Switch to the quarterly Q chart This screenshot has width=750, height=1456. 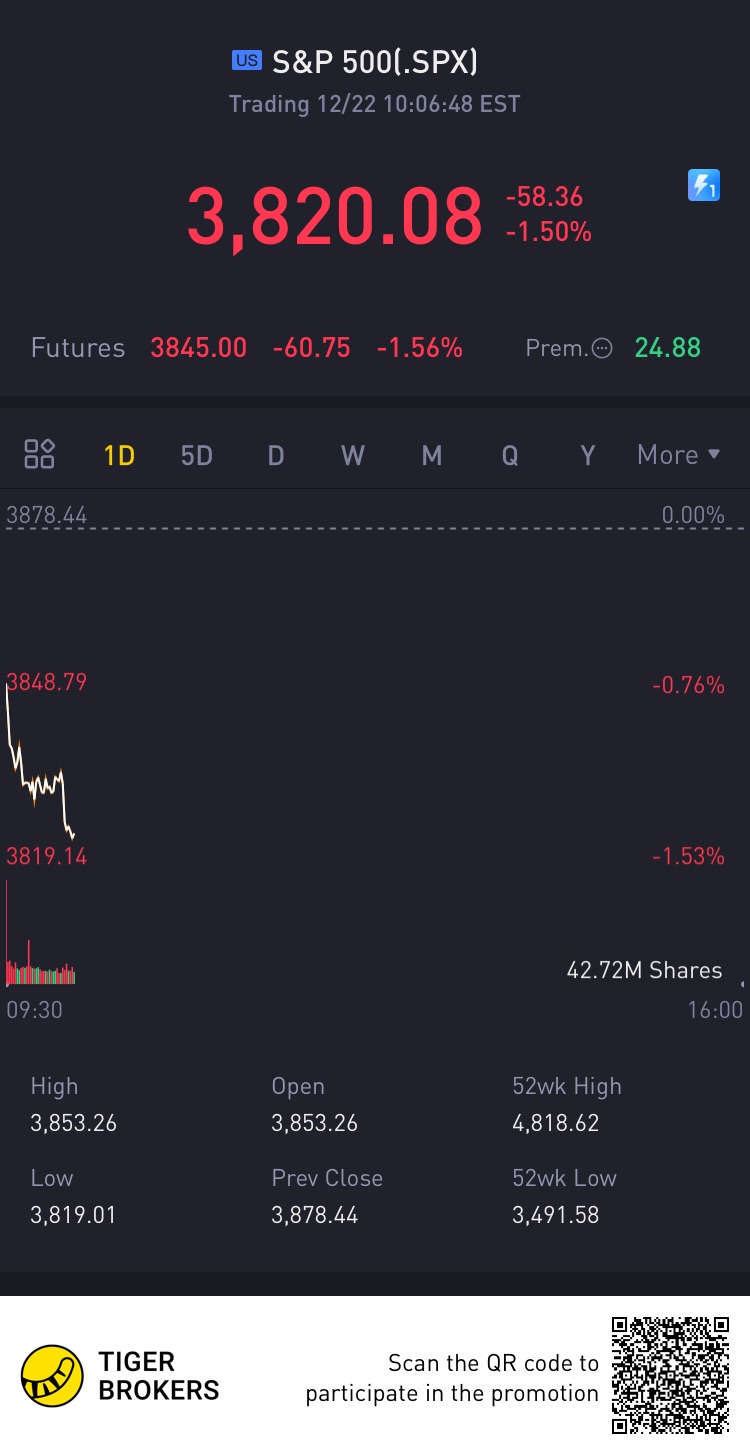(x=510, y=455)
